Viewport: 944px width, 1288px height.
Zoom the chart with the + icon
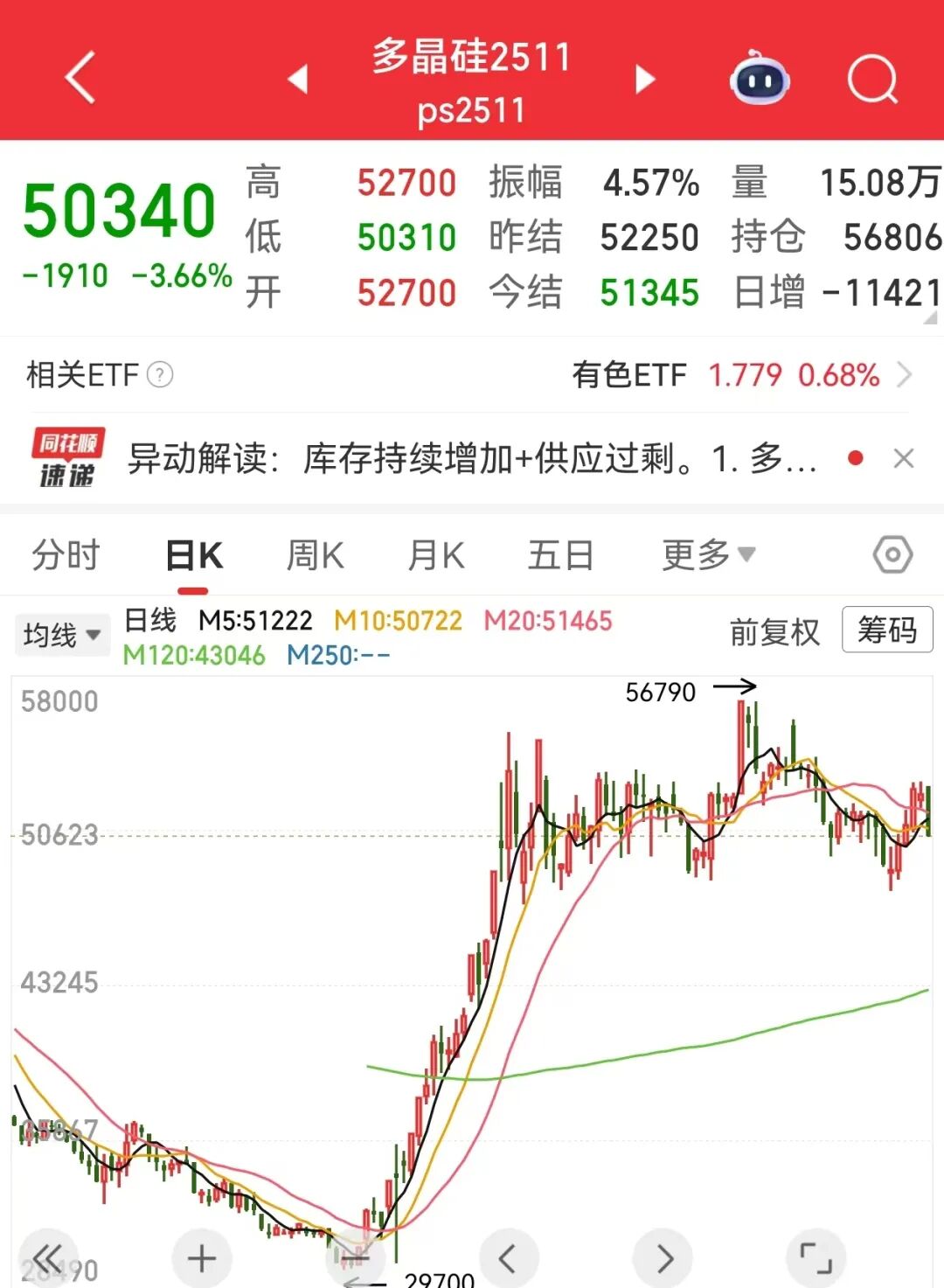click(202, 1257)
